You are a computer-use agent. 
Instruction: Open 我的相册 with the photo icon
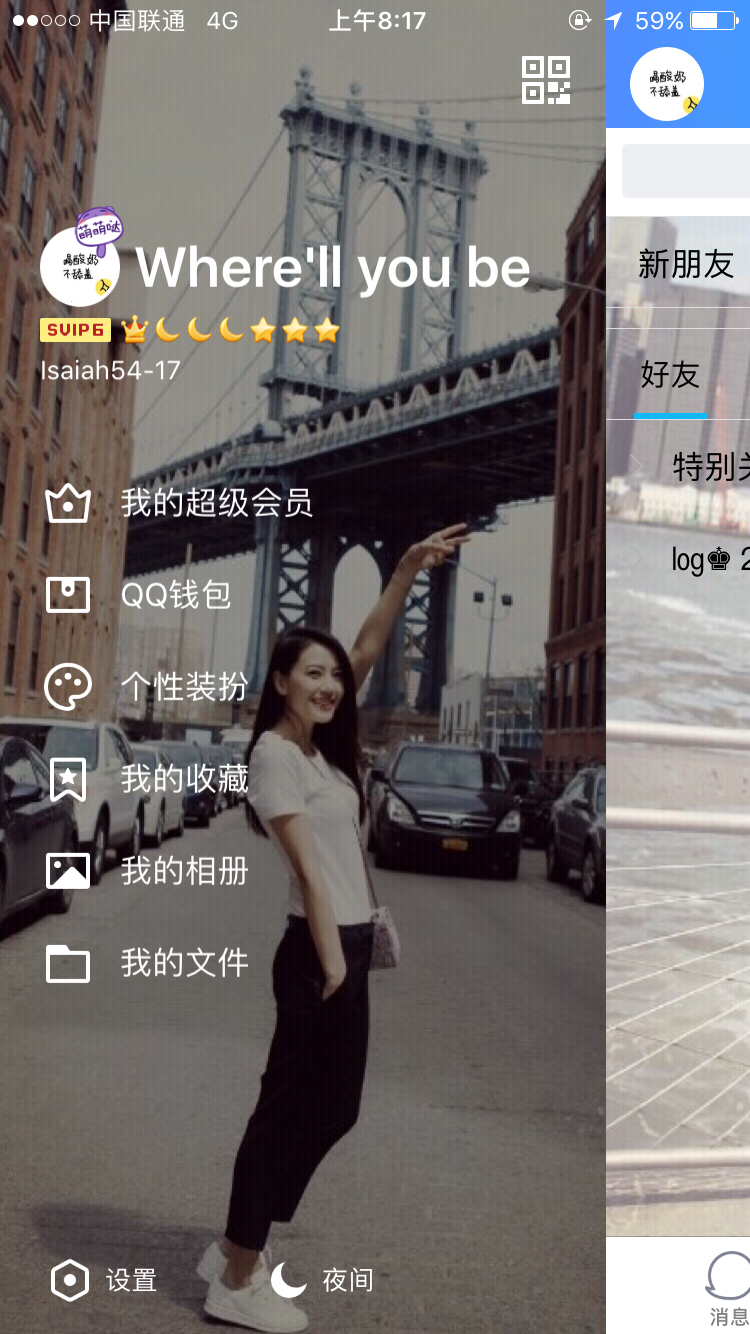pyautogui.click(x=68, y=870)
